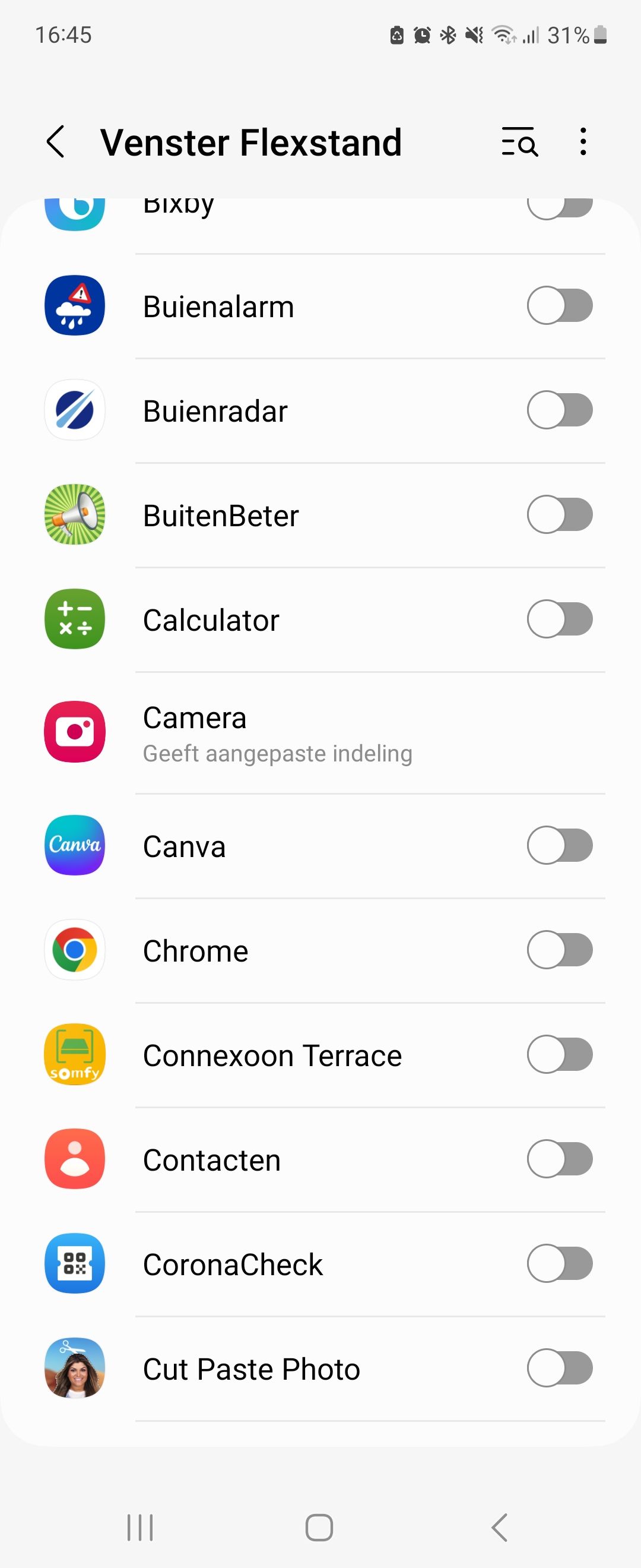This screenshot has width=641, height=1568.
Task: Select the Contacten app icon
Action: pyautogui.click(x=74, y=1159)
